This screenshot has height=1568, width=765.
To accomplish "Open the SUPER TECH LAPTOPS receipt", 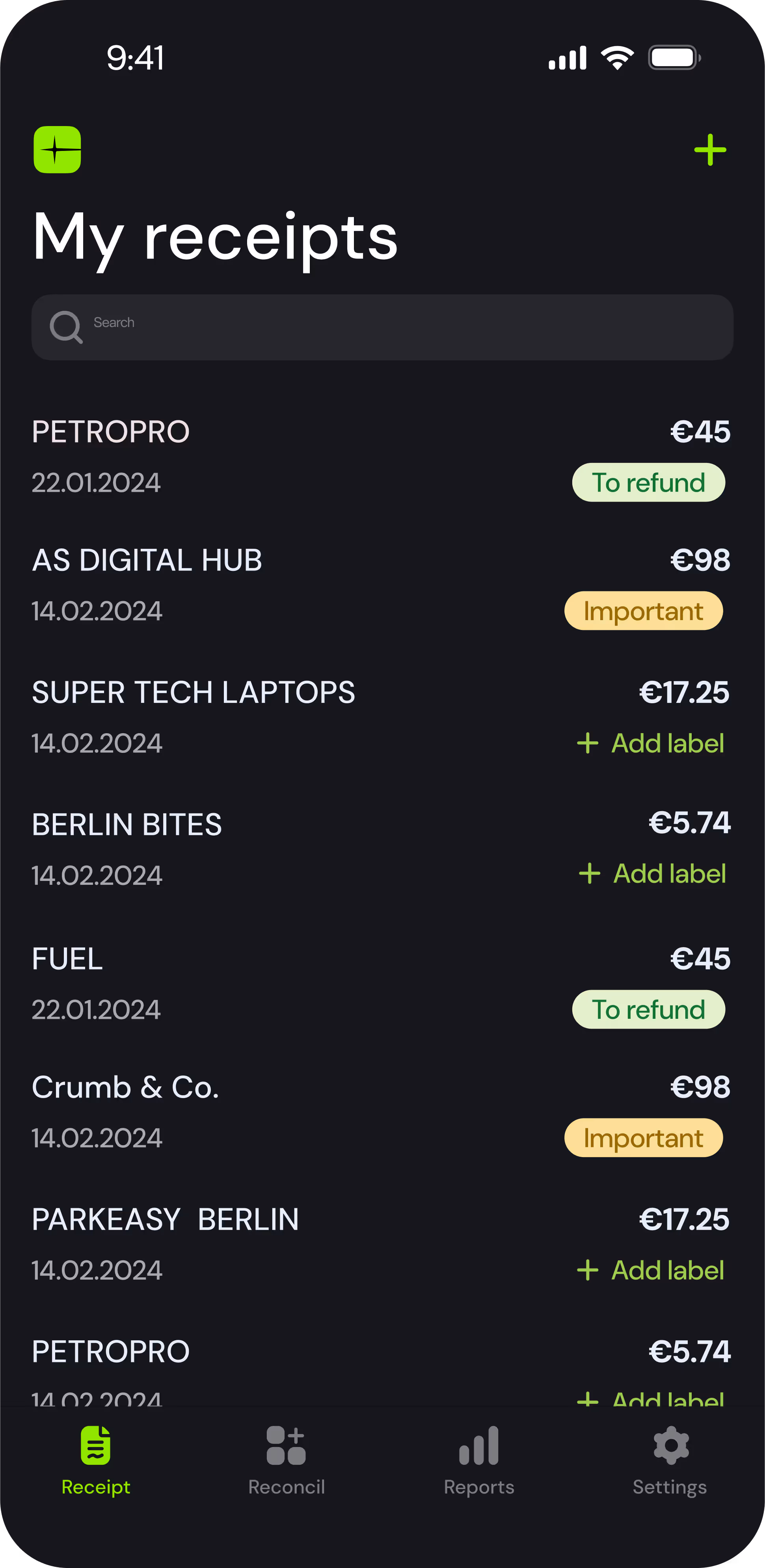I will (382, 717).
